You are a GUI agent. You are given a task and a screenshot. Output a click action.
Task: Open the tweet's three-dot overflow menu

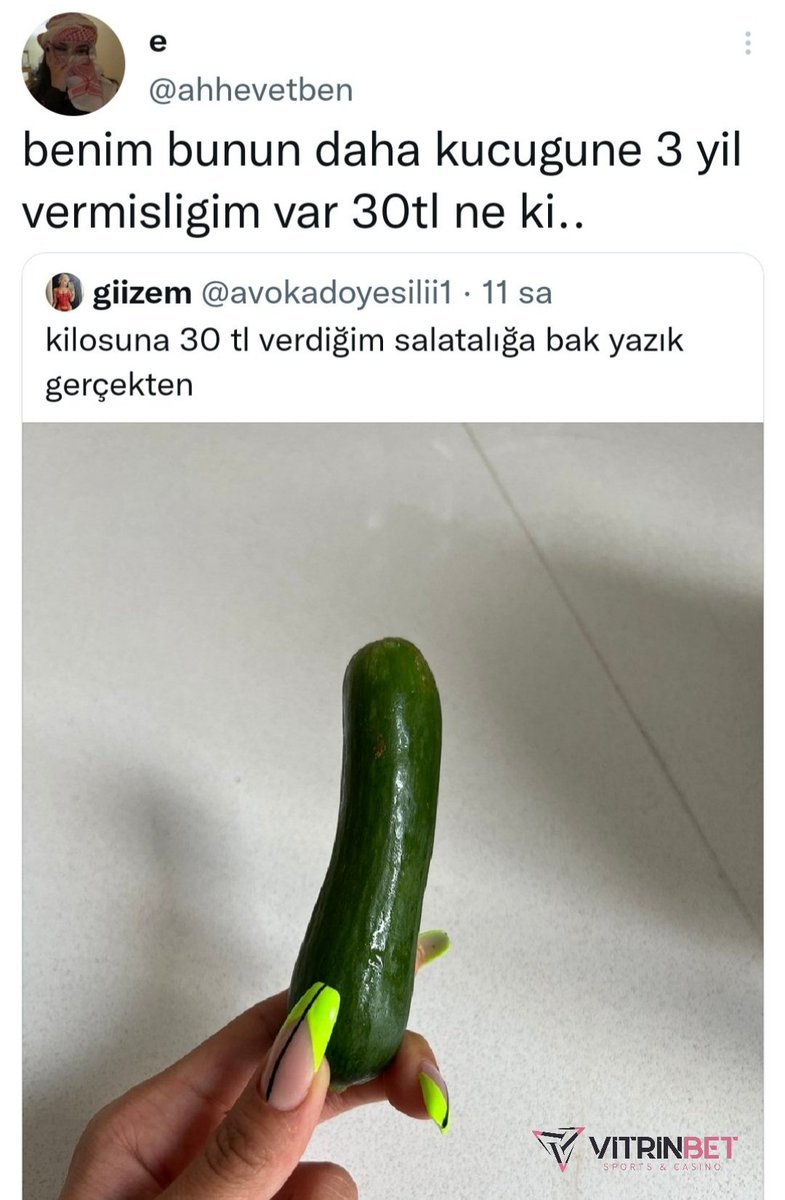[x=747, y=43]
